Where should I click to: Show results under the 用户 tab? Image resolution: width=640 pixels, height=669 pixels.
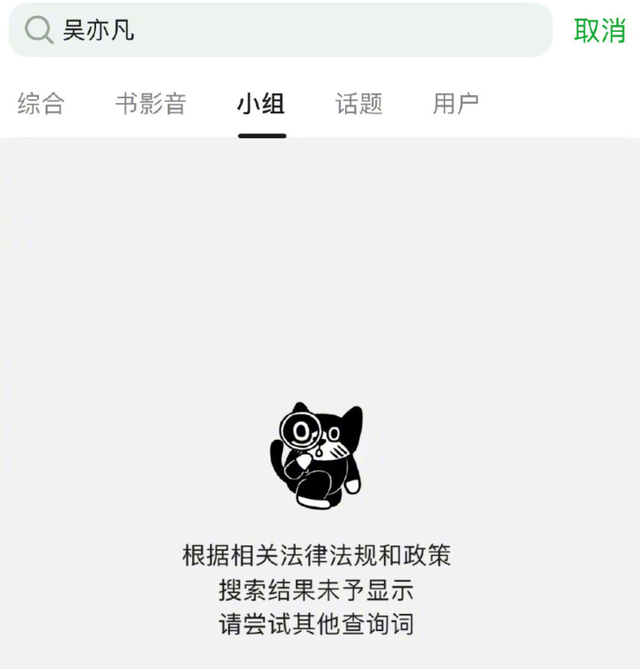pyautogui.click(x=456, y=104)
